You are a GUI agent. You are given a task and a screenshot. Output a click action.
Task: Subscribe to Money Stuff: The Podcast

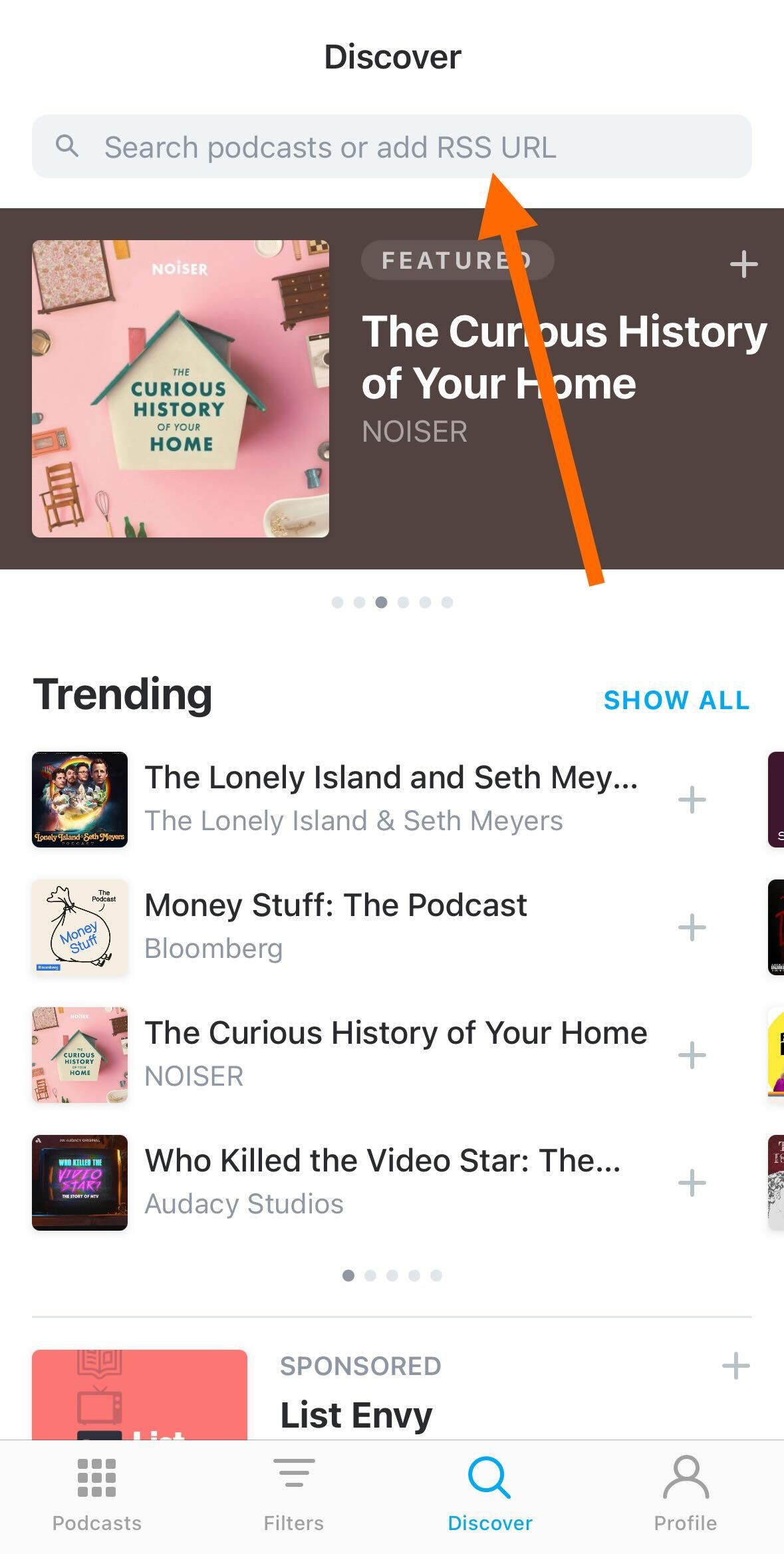(x=692, y=927)
